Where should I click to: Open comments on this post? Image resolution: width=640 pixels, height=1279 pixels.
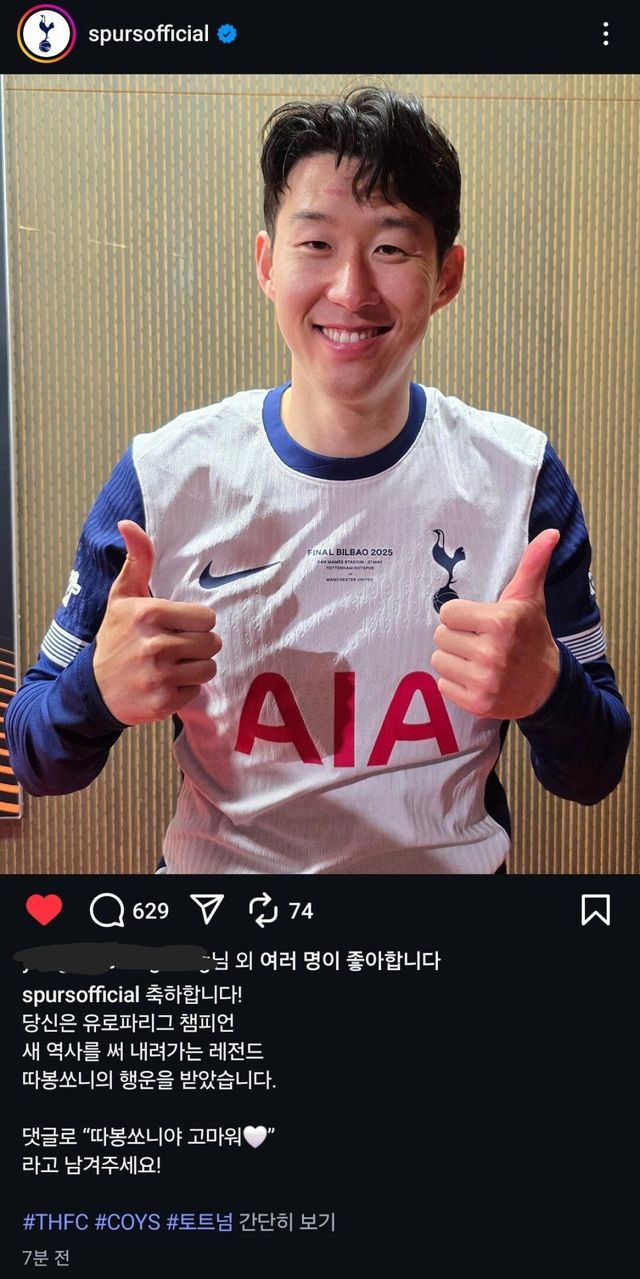[x=107, y=910]
